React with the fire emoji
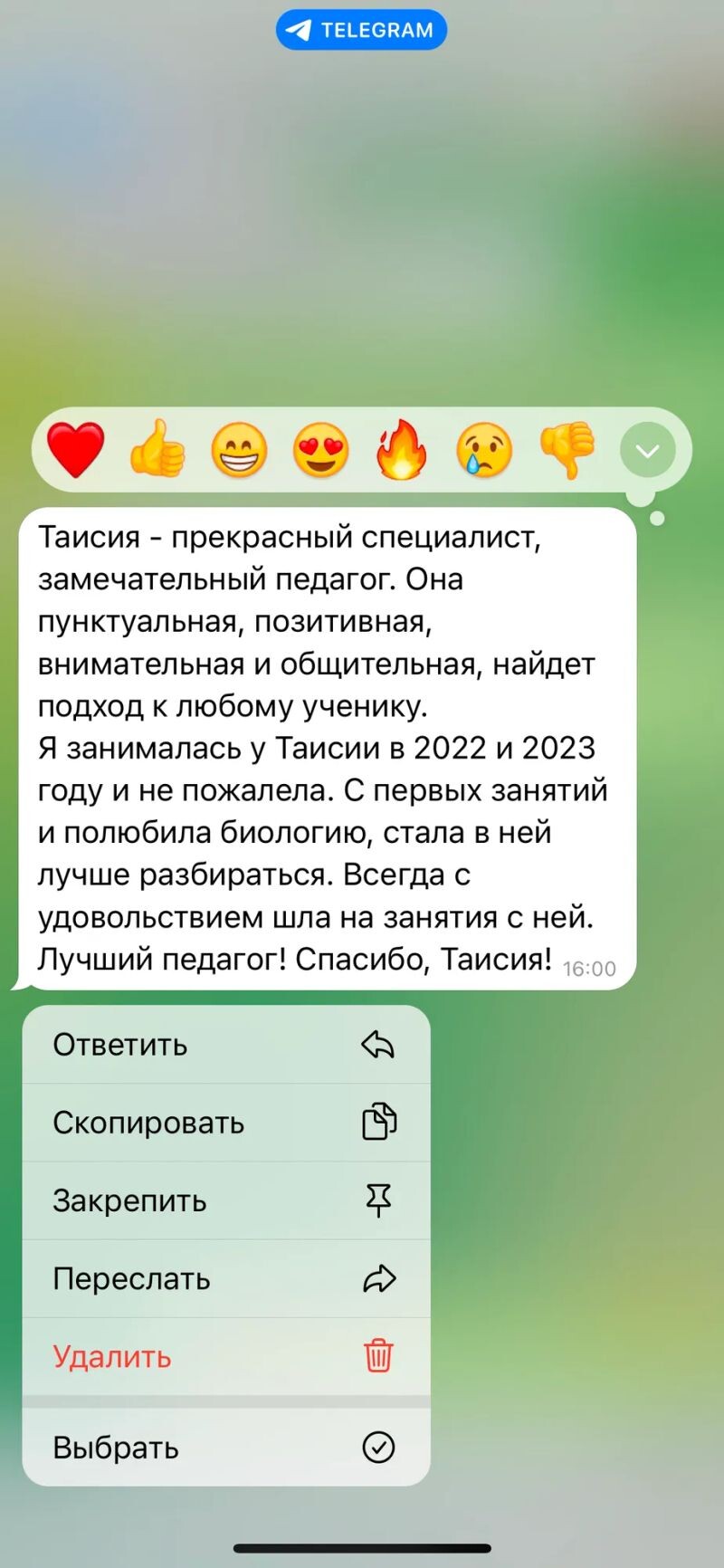Screen dimensions: 724x1568 pyautogui.click(x=402, y=450)
